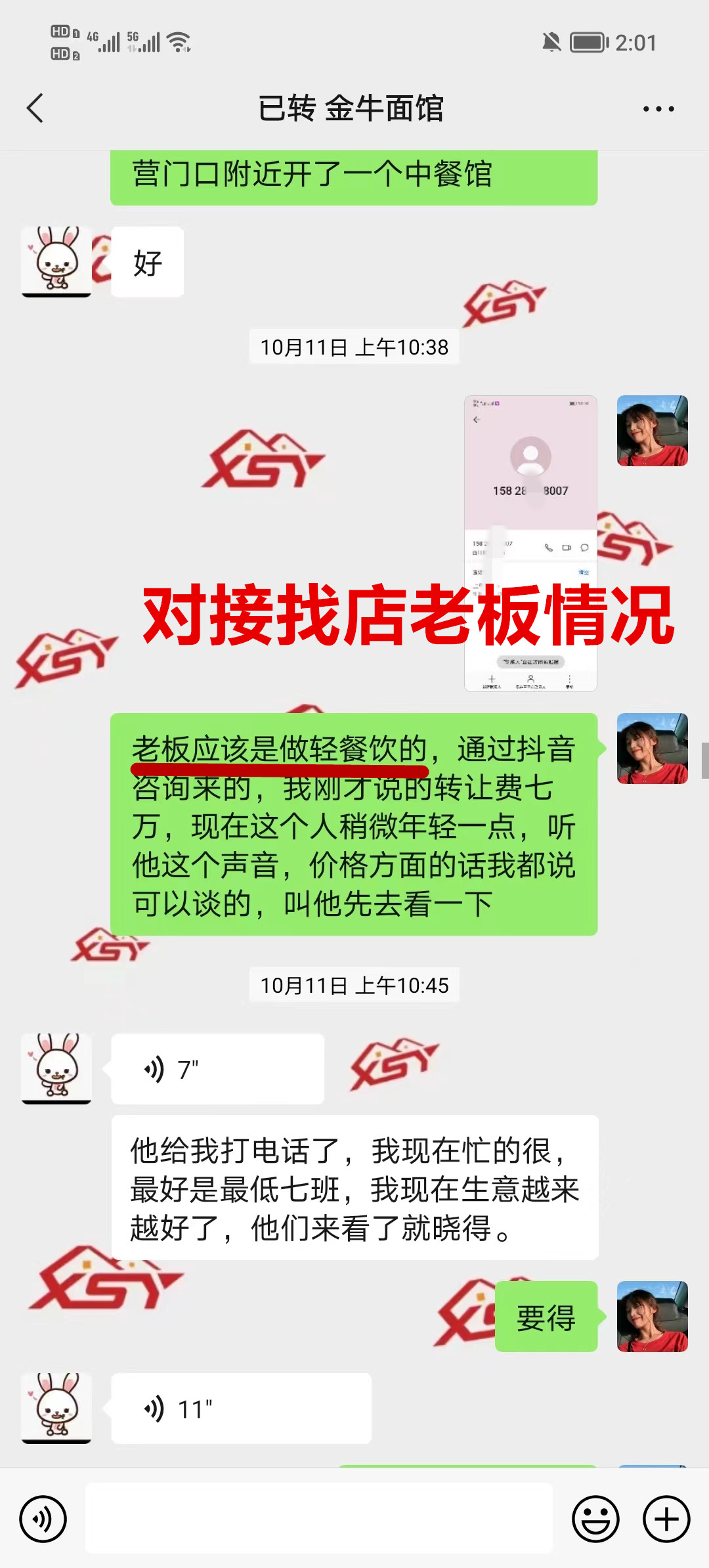Focus the message text field

319,1519
